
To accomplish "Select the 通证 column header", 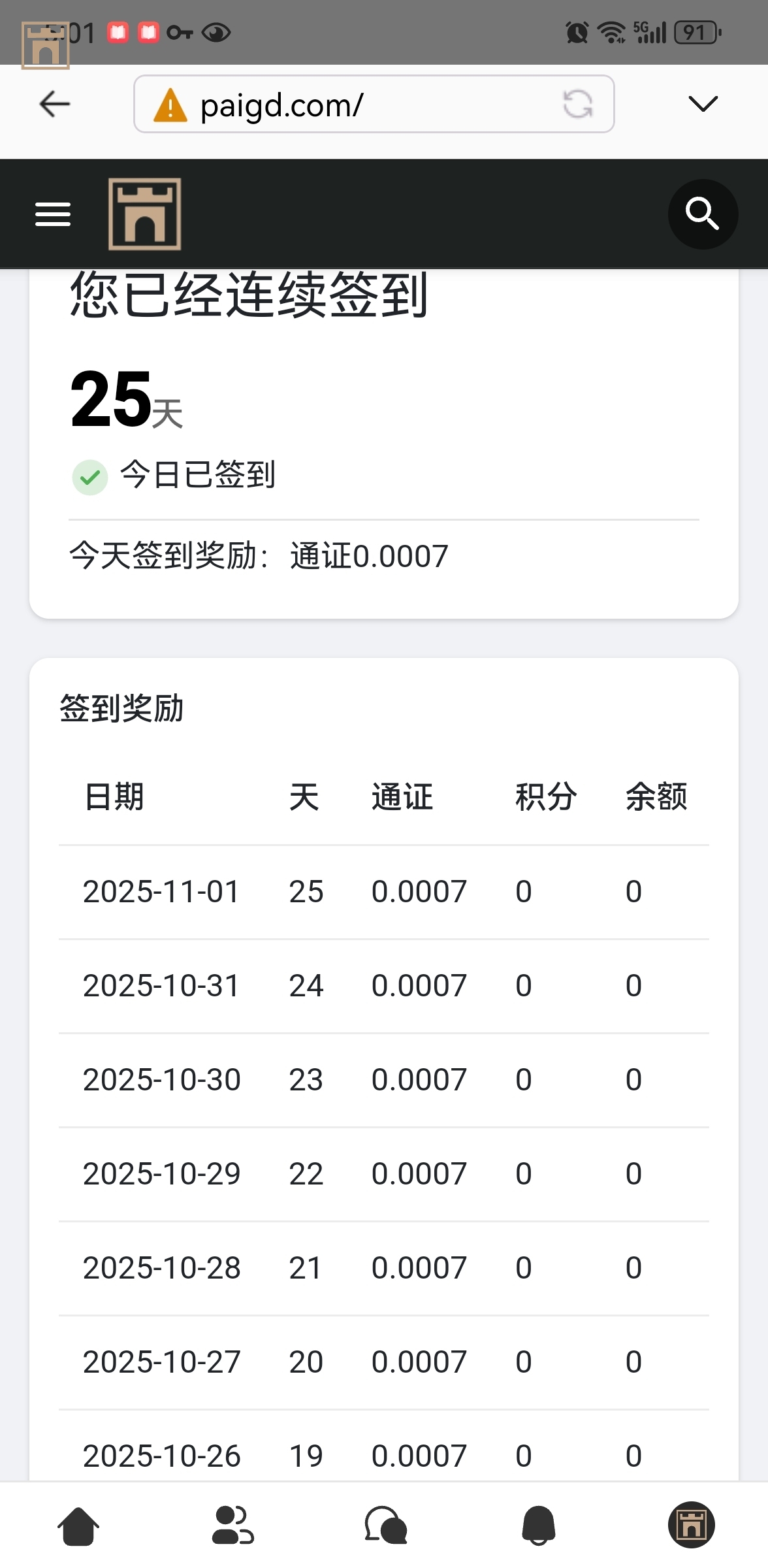I will pyautogui.click(x=401, y=797).
